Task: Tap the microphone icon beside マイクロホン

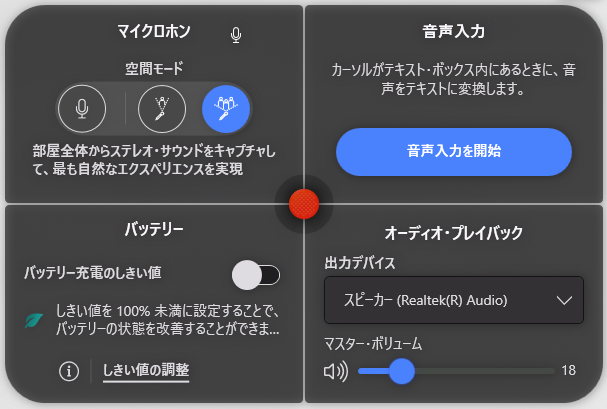Action: [x=236, y=36]
